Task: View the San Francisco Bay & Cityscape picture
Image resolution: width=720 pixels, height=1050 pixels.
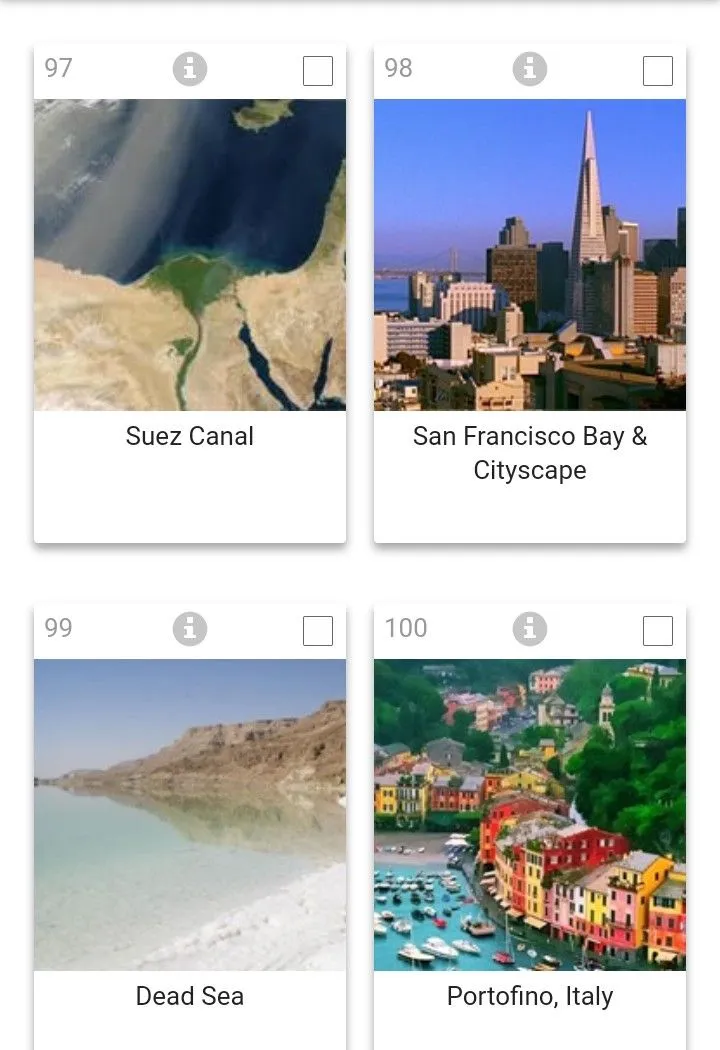Action: point(530,254)
